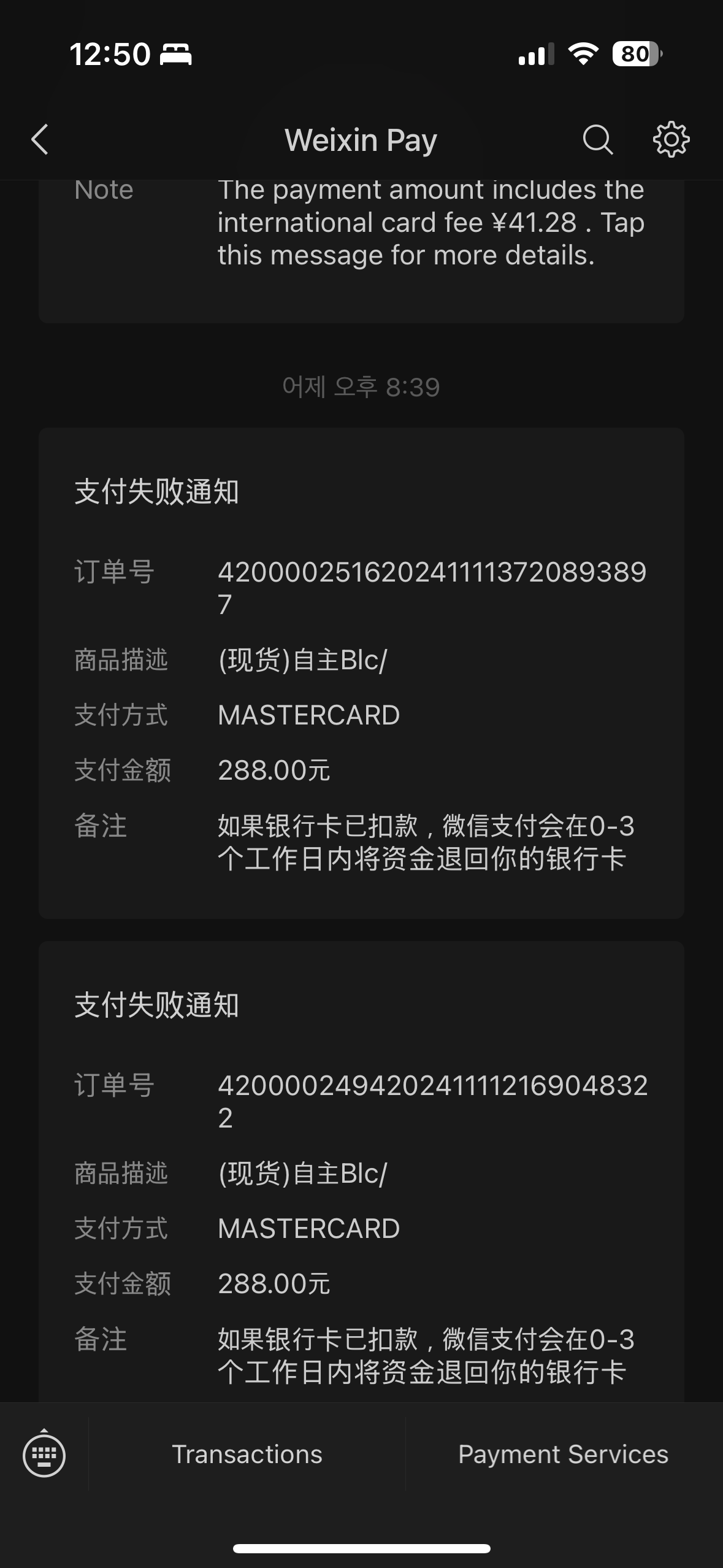
Task: Open the settings gear
Action: pyautogui.click(x=671, y=140)
